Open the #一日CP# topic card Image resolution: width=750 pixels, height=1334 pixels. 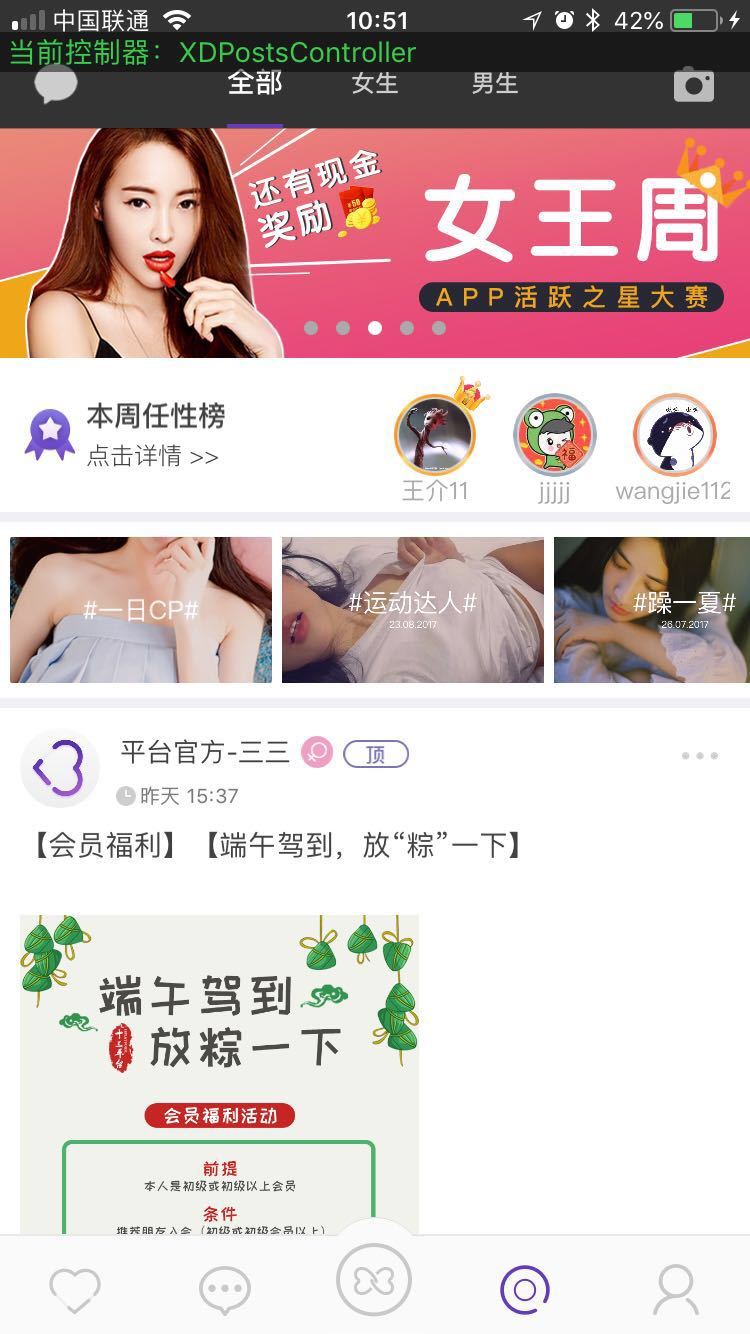(141, 610)
